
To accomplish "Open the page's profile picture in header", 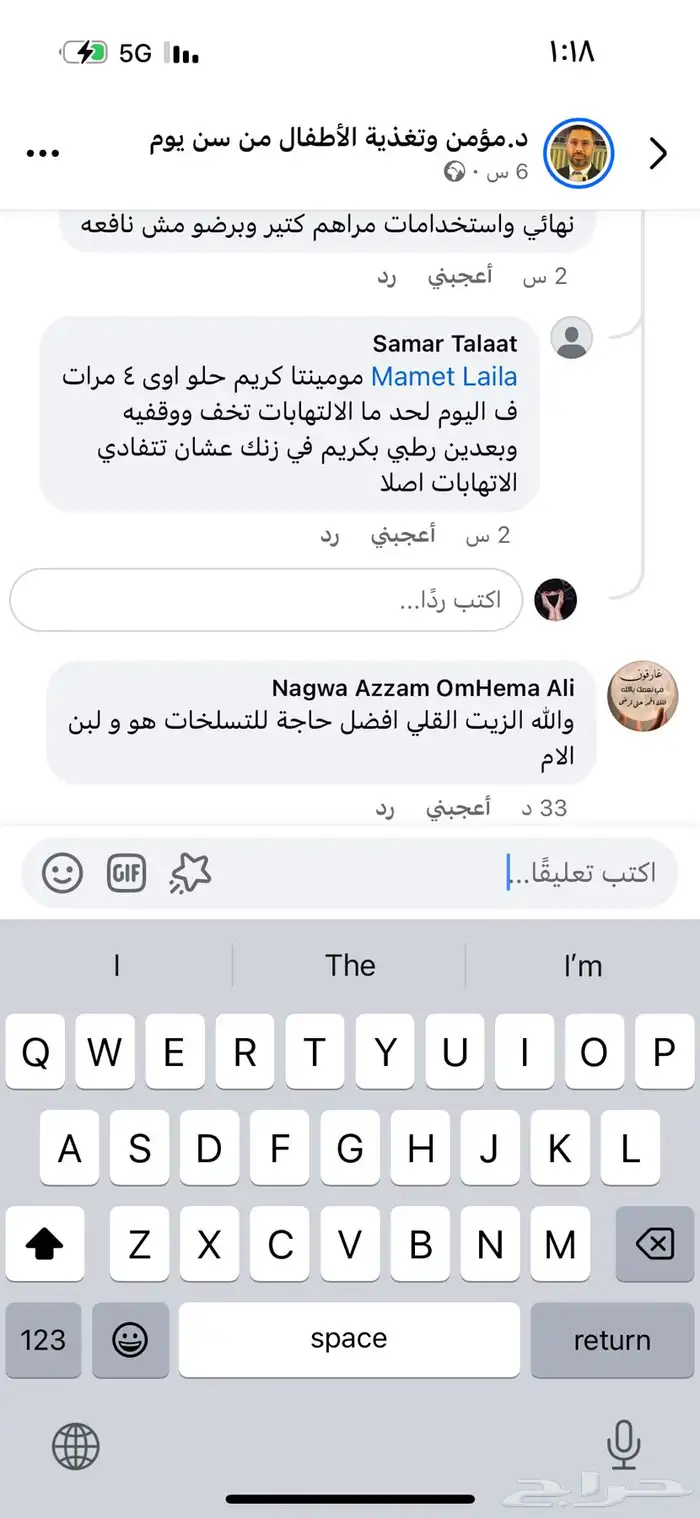I will pyautogui.click(x=578, y=153).
